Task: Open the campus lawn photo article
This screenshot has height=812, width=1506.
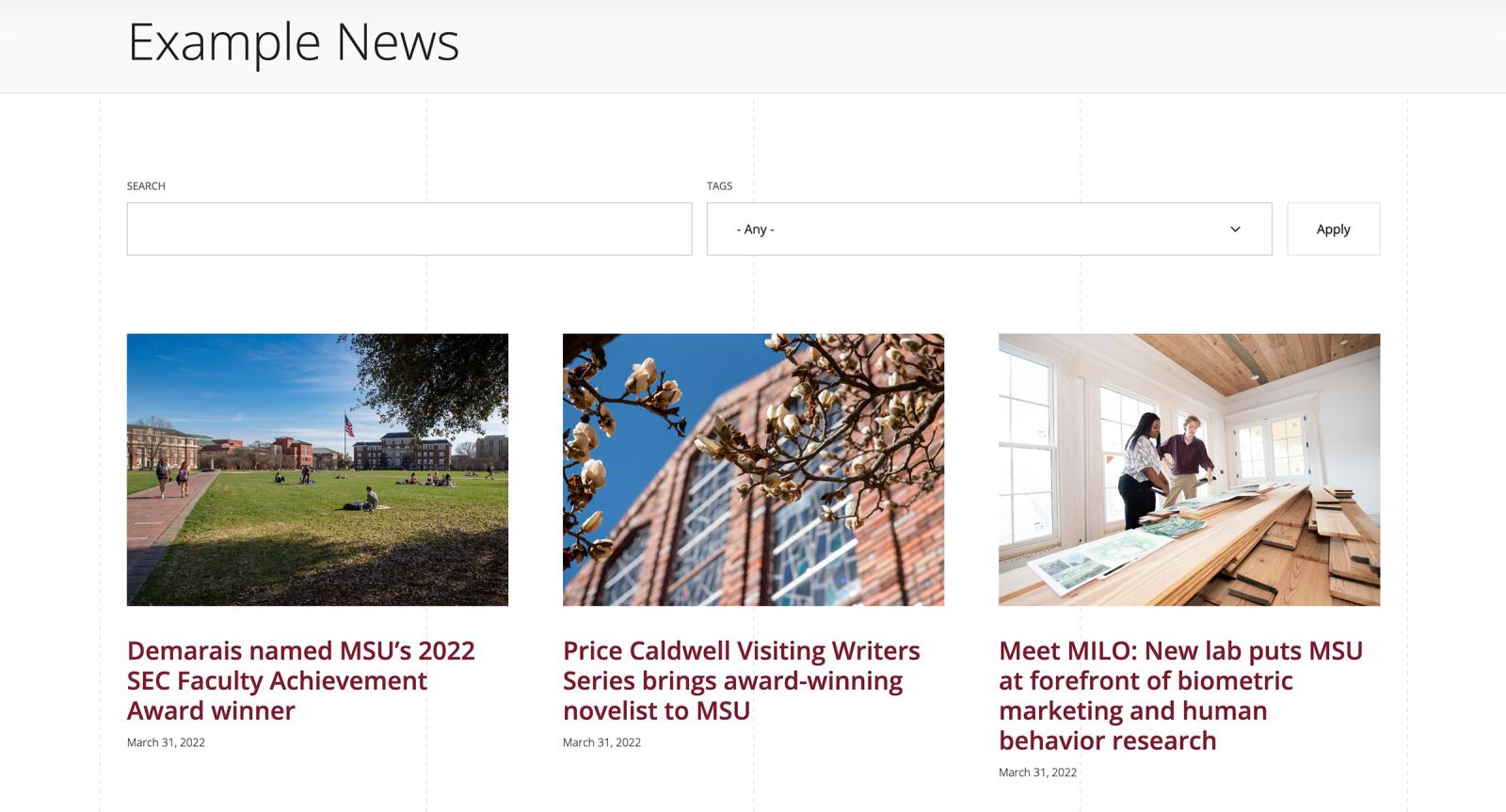Action: tap(317, 470)
